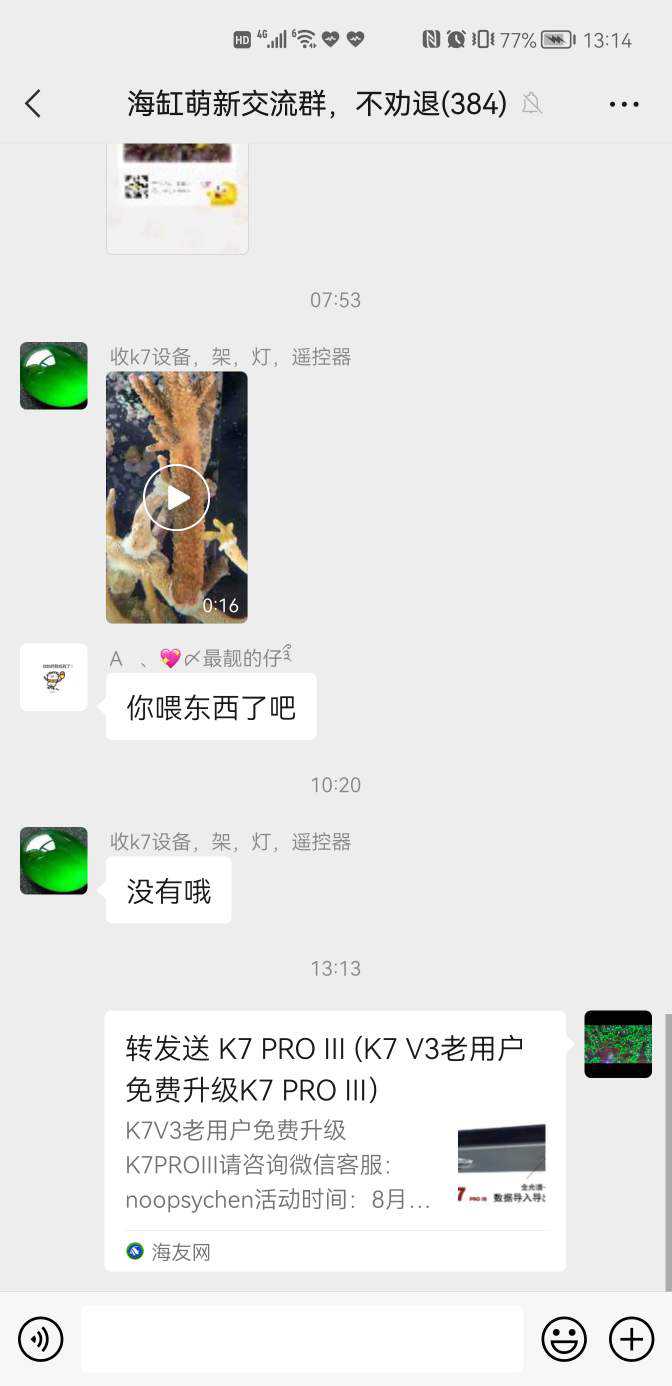Open the emoji sticker panel
This screenshot has width=672, height=1386.
coord(564,1339)
